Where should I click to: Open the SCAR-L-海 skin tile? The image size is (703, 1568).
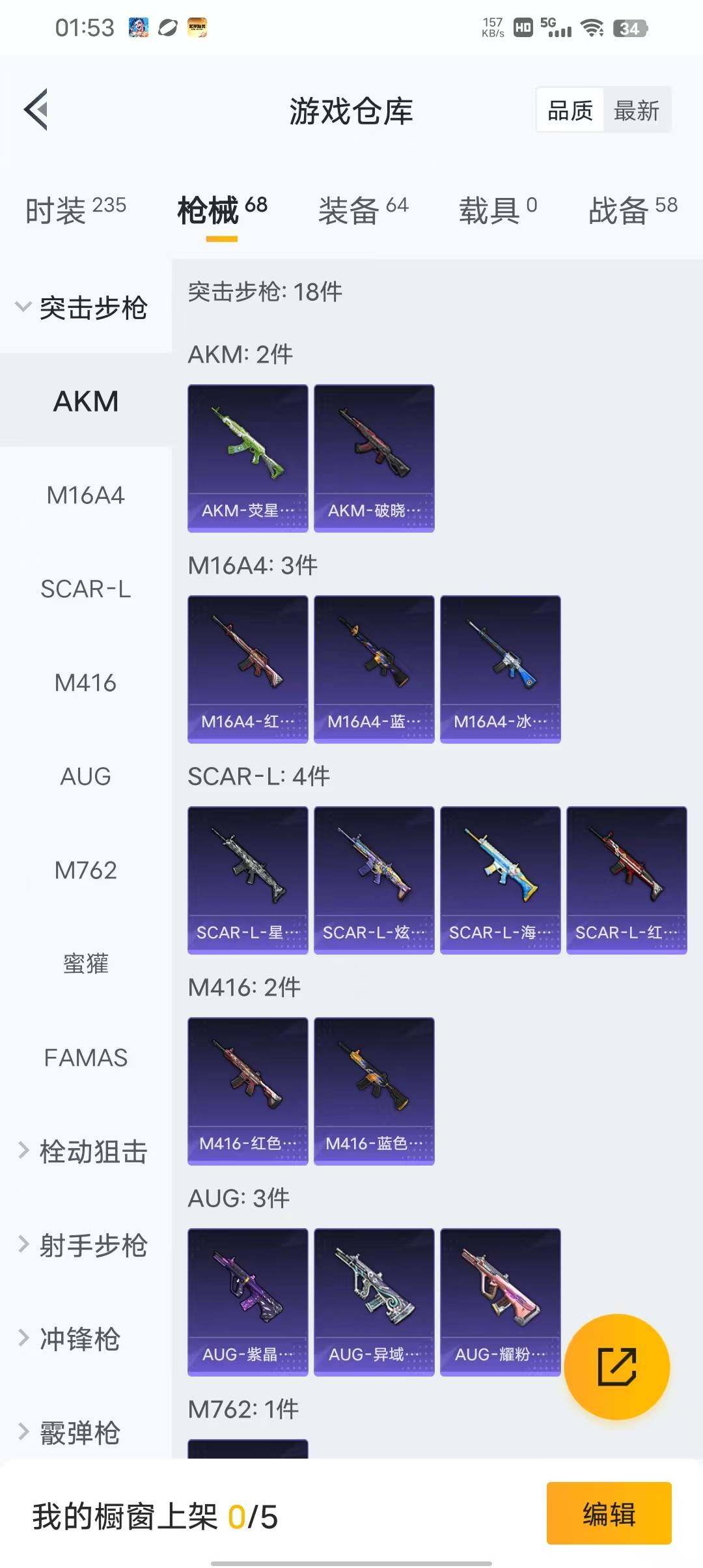pos(500,880)
